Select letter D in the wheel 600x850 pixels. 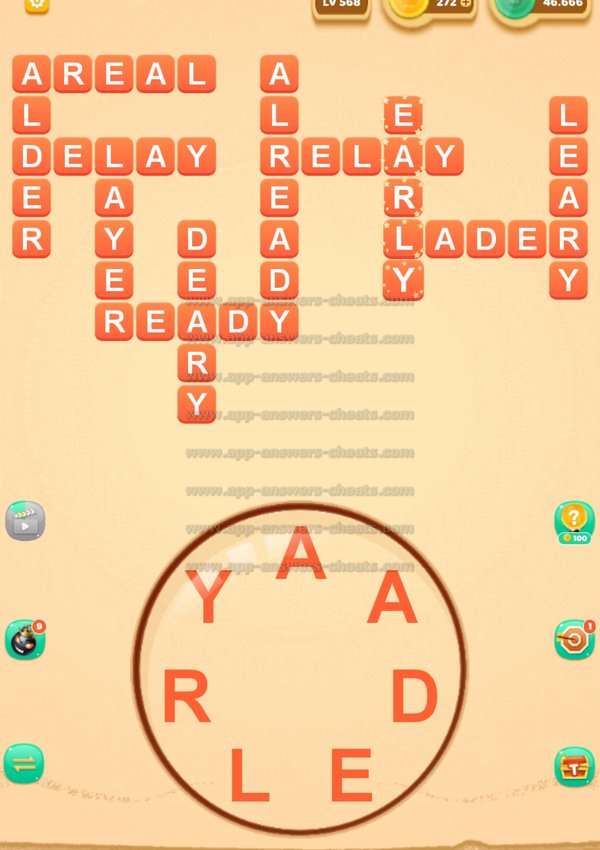point(414,697)
